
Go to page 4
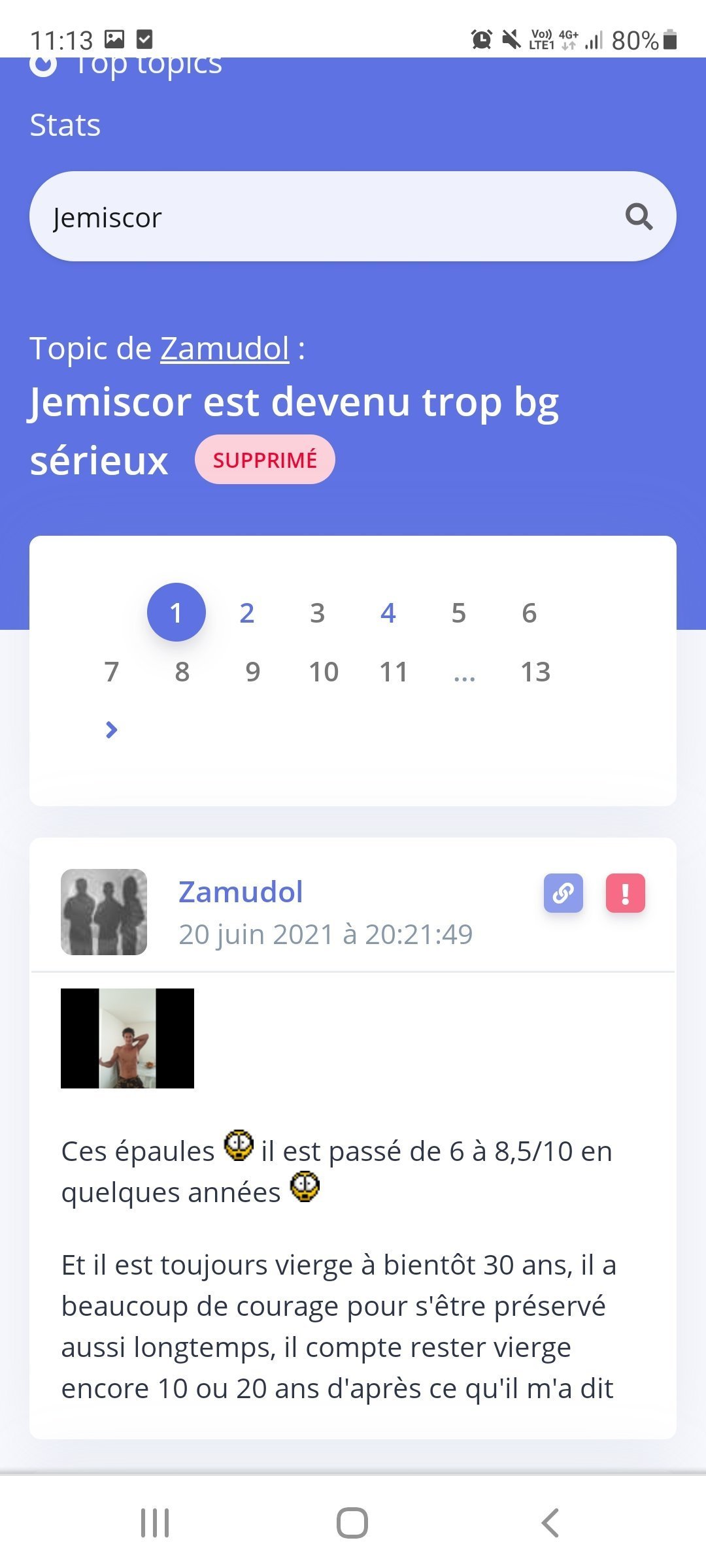(388, 613)
